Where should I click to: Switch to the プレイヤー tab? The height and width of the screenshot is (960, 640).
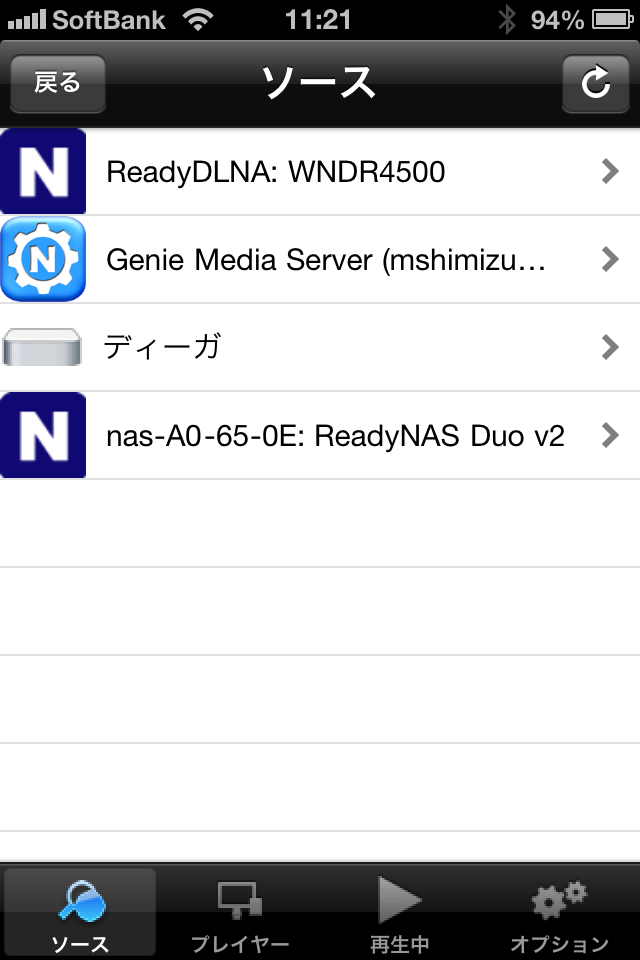[x=240, y=913]
